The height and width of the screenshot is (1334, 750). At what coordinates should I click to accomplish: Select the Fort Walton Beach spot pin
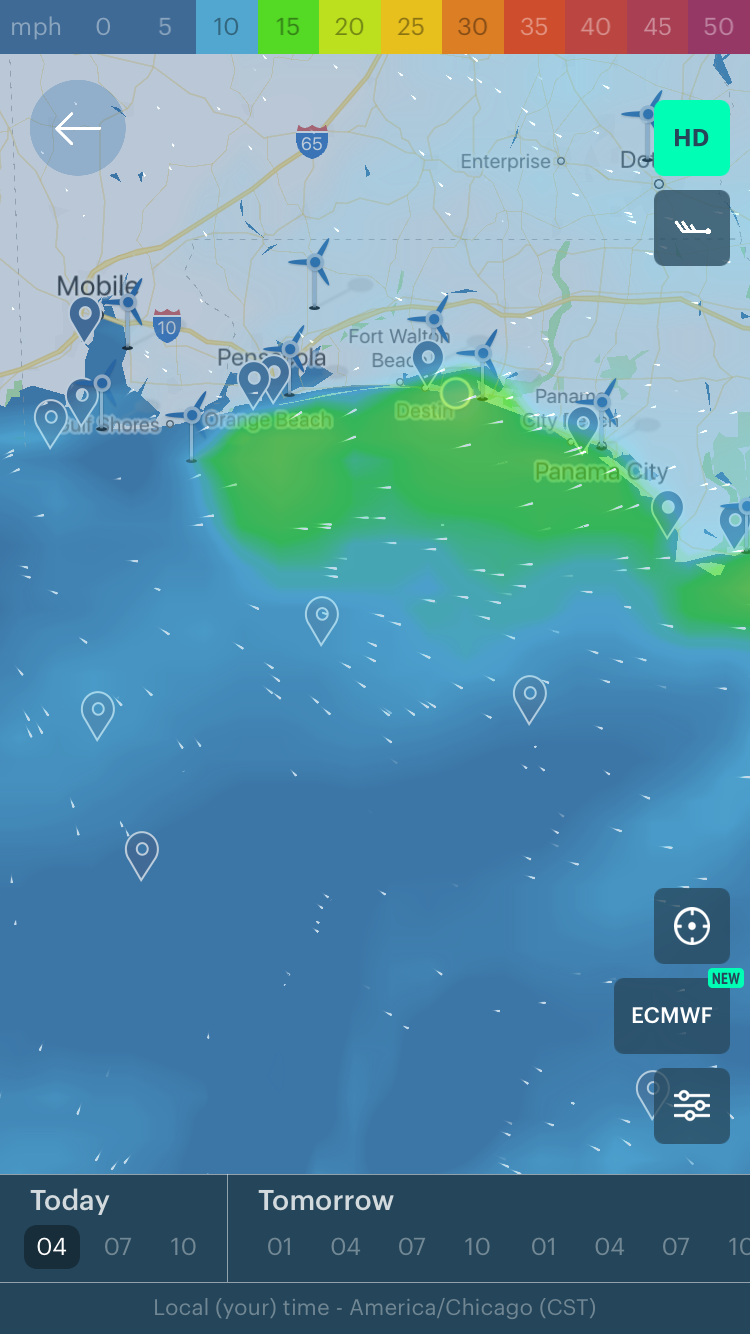click(x=428, y=358)
